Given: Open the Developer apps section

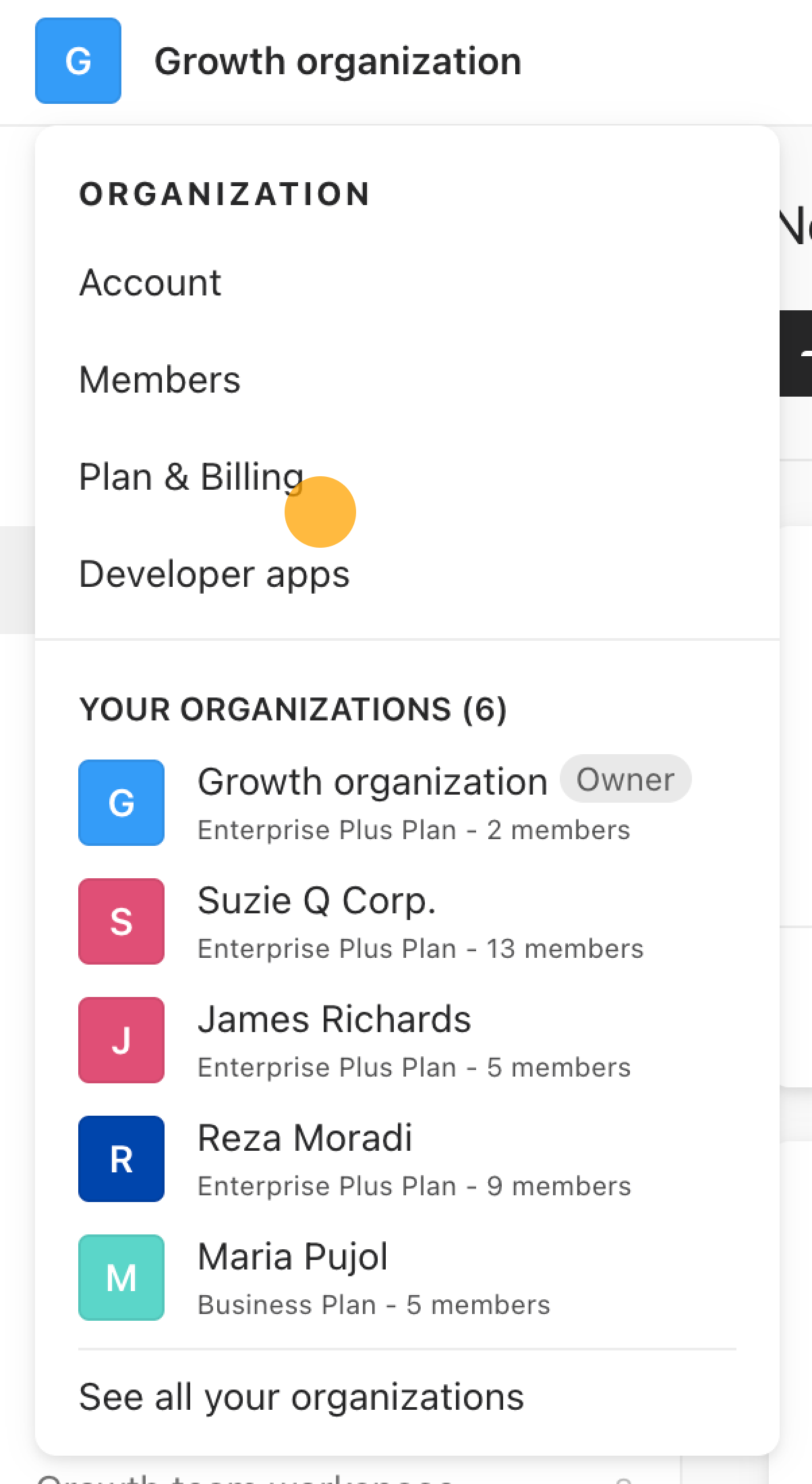Looking at the screenshot, I should (214, 574).
